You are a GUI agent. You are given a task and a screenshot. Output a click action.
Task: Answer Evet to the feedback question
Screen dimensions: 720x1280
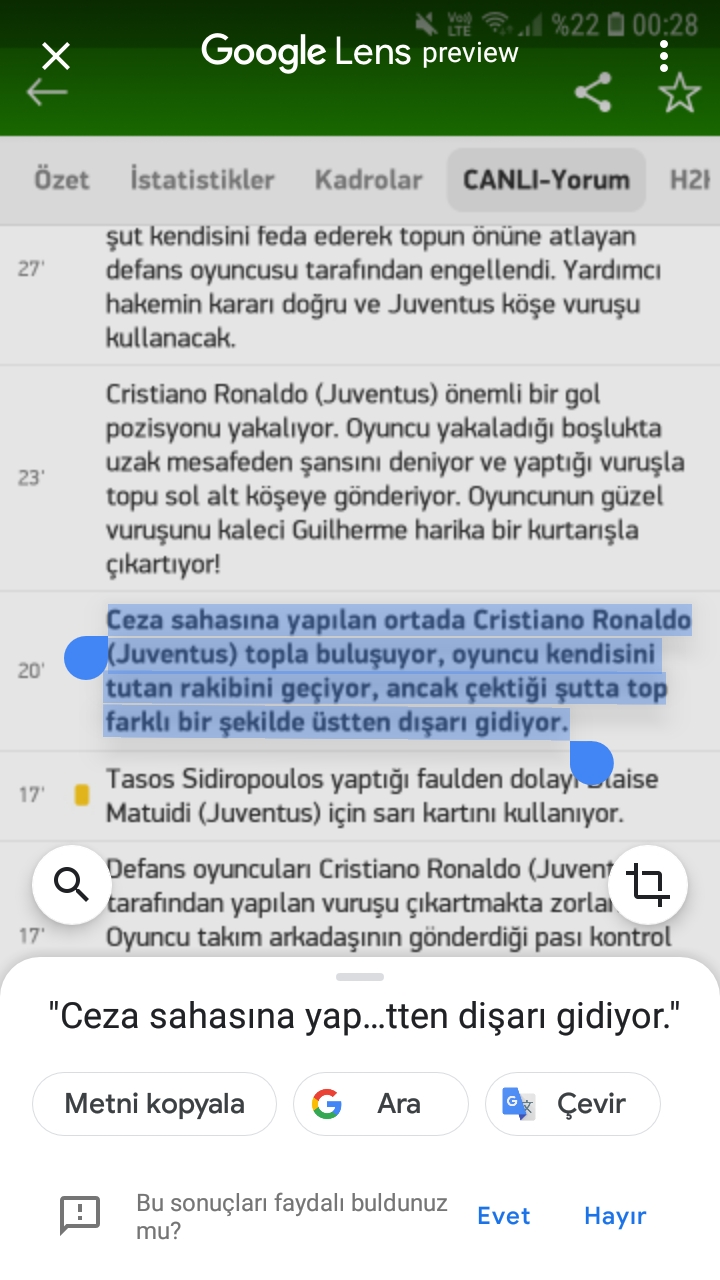(x=504, y=1216)
